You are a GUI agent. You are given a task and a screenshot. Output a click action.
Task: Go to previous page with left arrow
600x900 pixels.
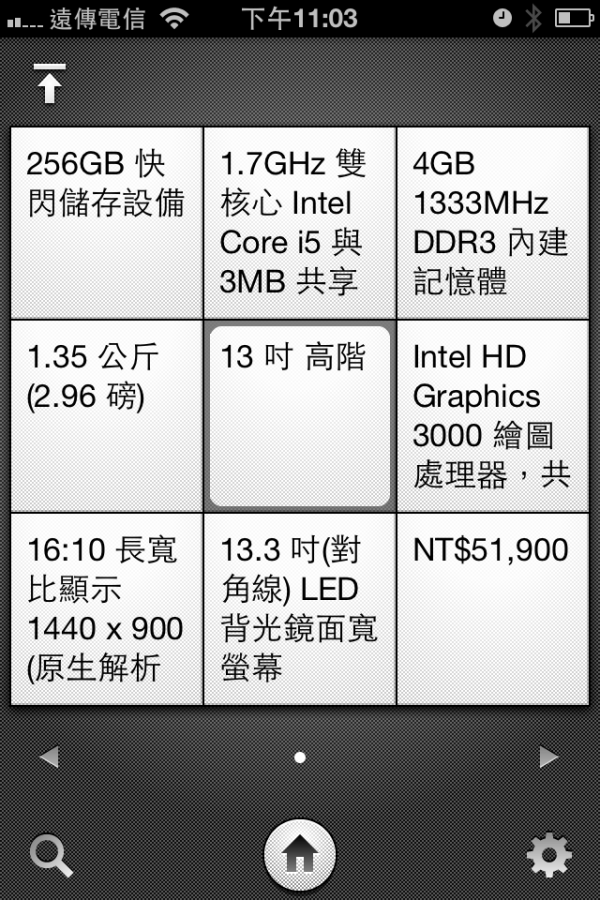click(48, 757)
